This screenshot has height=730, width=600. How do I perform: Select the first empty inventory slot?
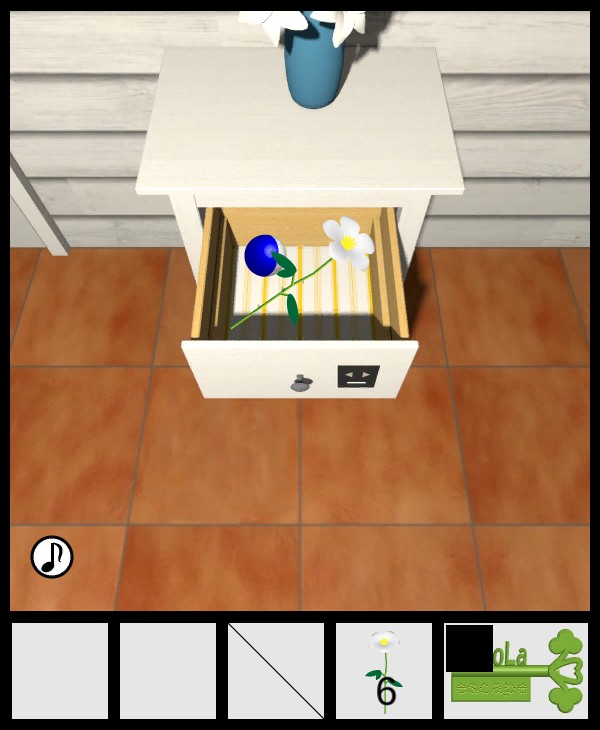pos(60,671)
